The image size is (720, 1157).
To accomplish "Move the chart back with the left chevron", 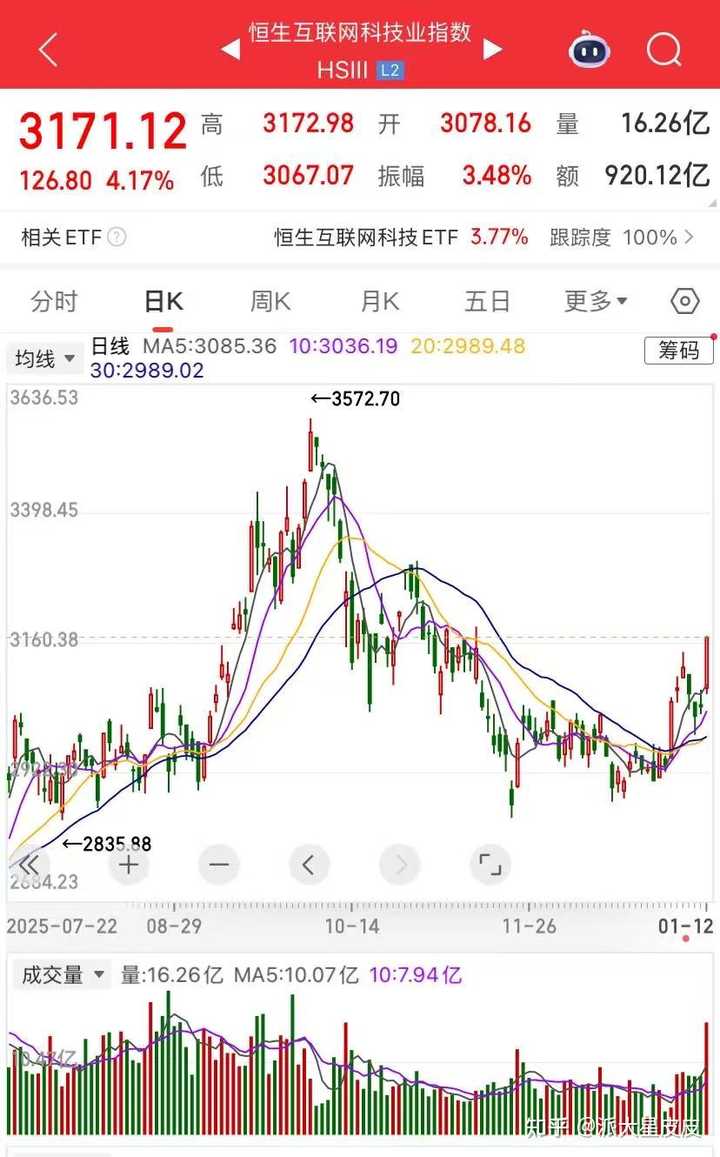I will 309,864.
